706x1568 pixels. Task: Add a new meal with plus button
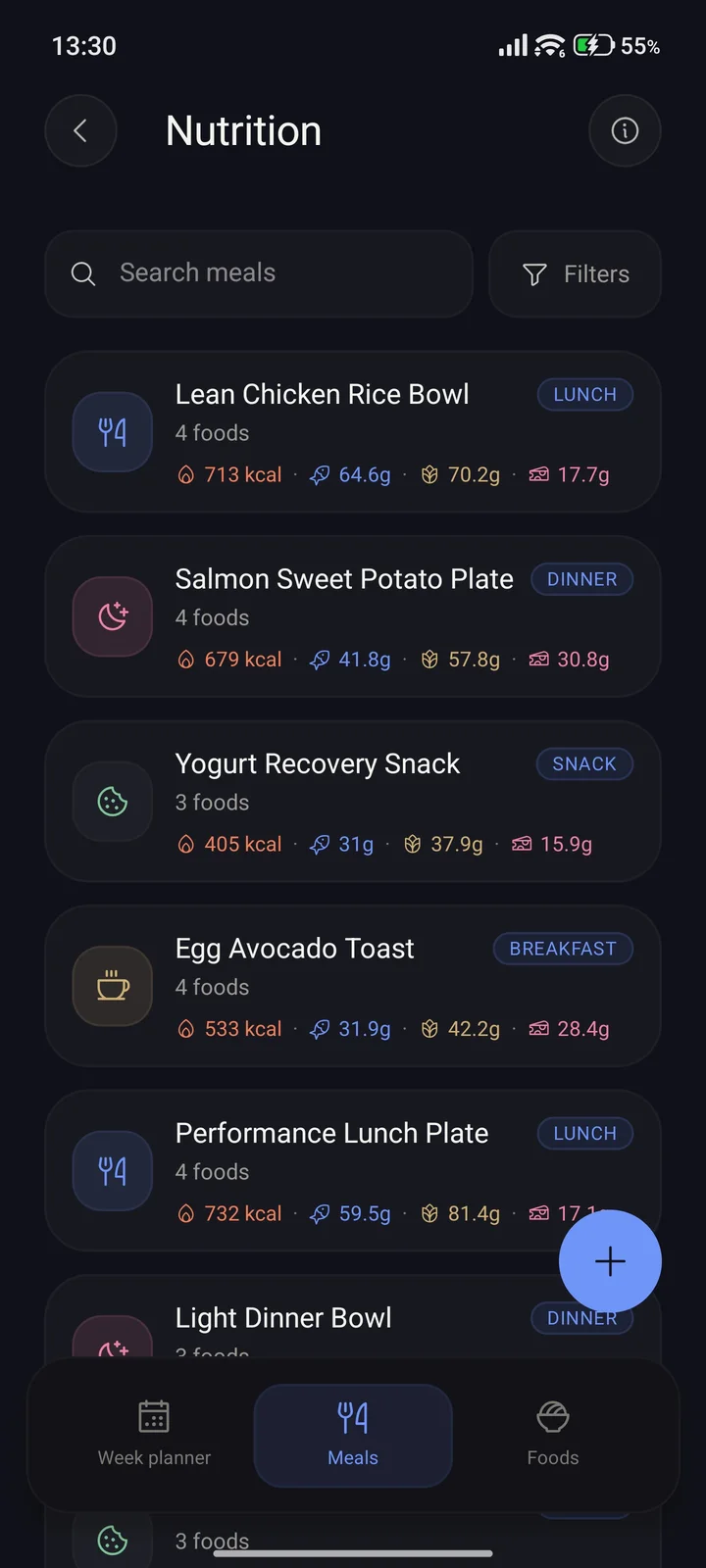(610, 1261)
